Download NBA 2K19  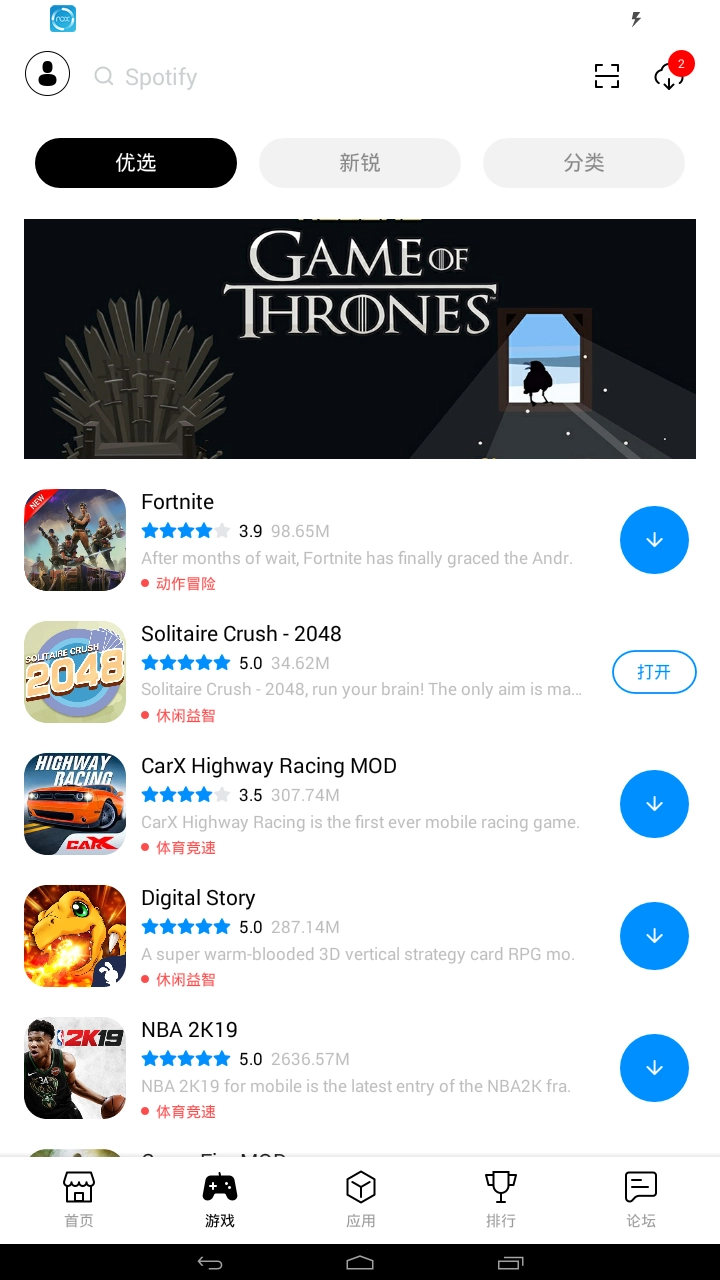pyautogui.click(x=654, y=1068)
